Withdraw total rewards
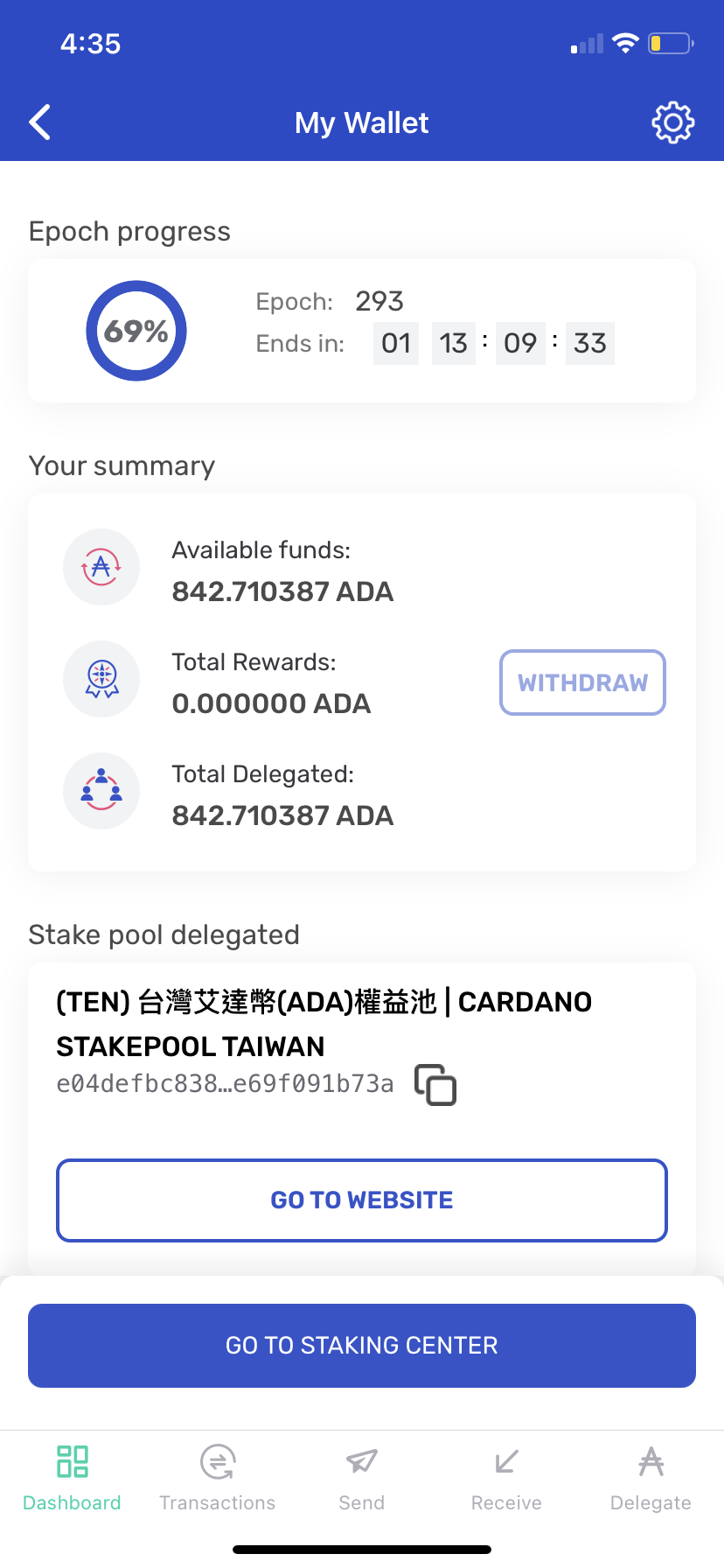This screenshot has width=724, height=1568. (x=582, y=682)
